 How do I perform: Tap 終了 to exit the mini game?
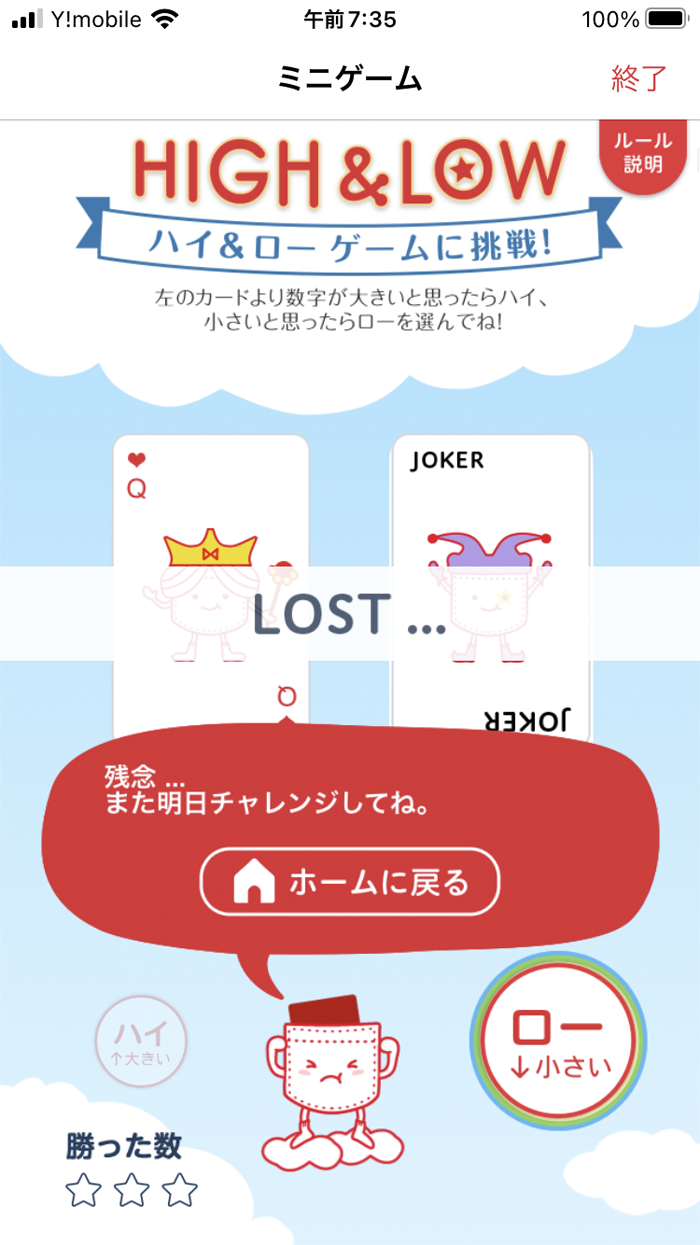(x=638, y=78)
